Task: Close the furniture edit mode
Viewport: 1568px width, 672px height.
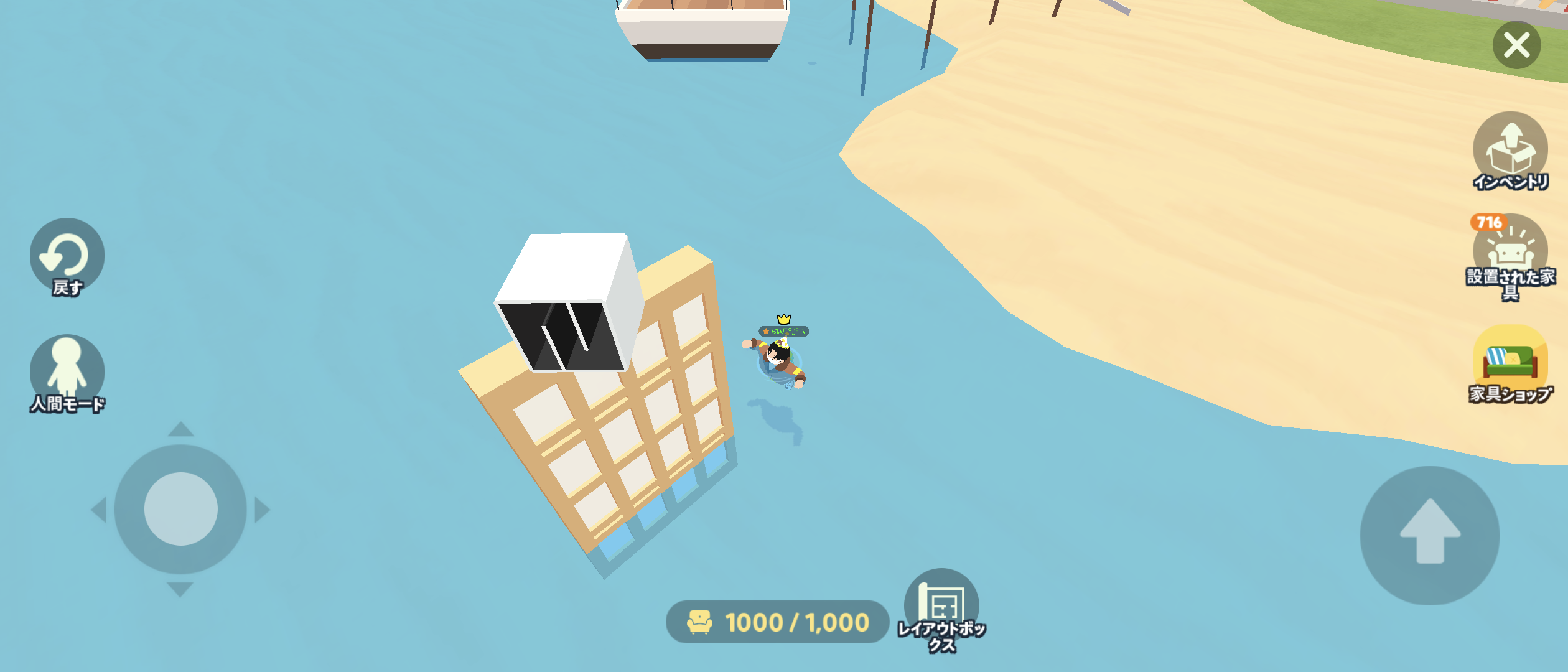Action: coord(1516,45)
